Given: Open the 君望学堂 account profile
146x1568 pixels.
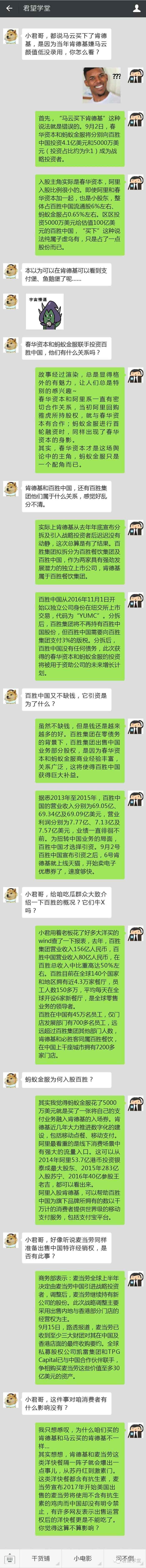Looking at the screenshot, I should click(136, 9).
